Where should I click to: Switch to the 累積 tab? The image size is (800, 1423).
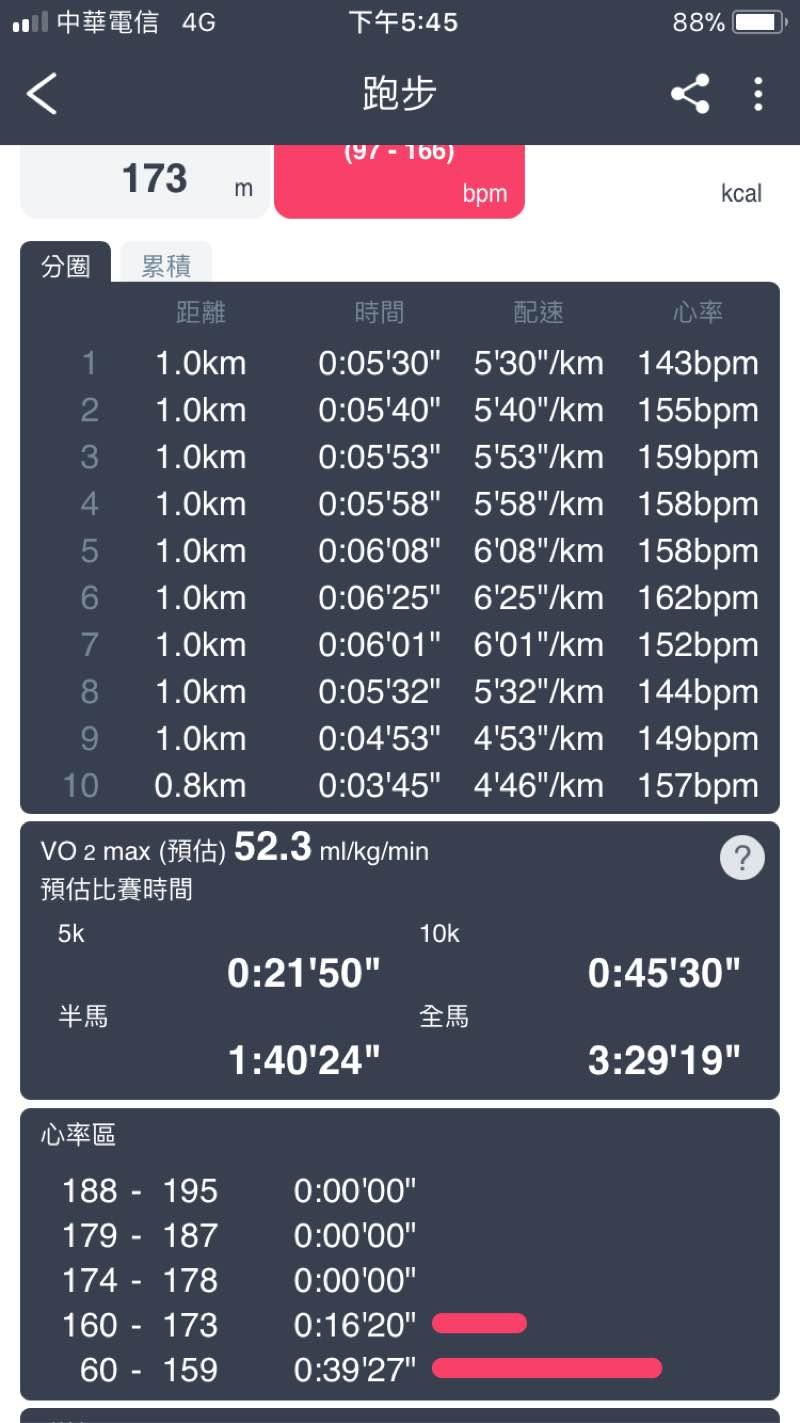click(166, 265)
